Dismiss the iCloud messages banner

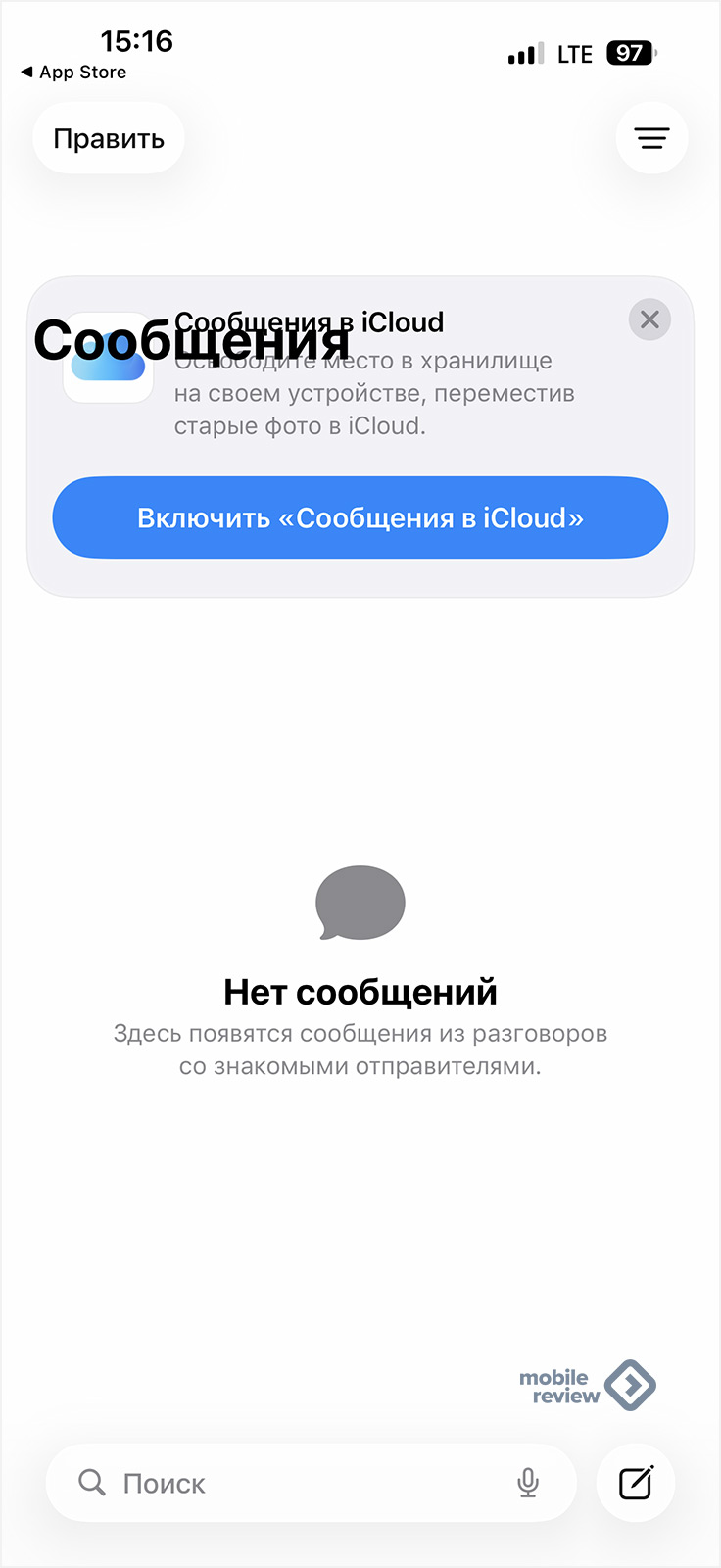point(649,319)
